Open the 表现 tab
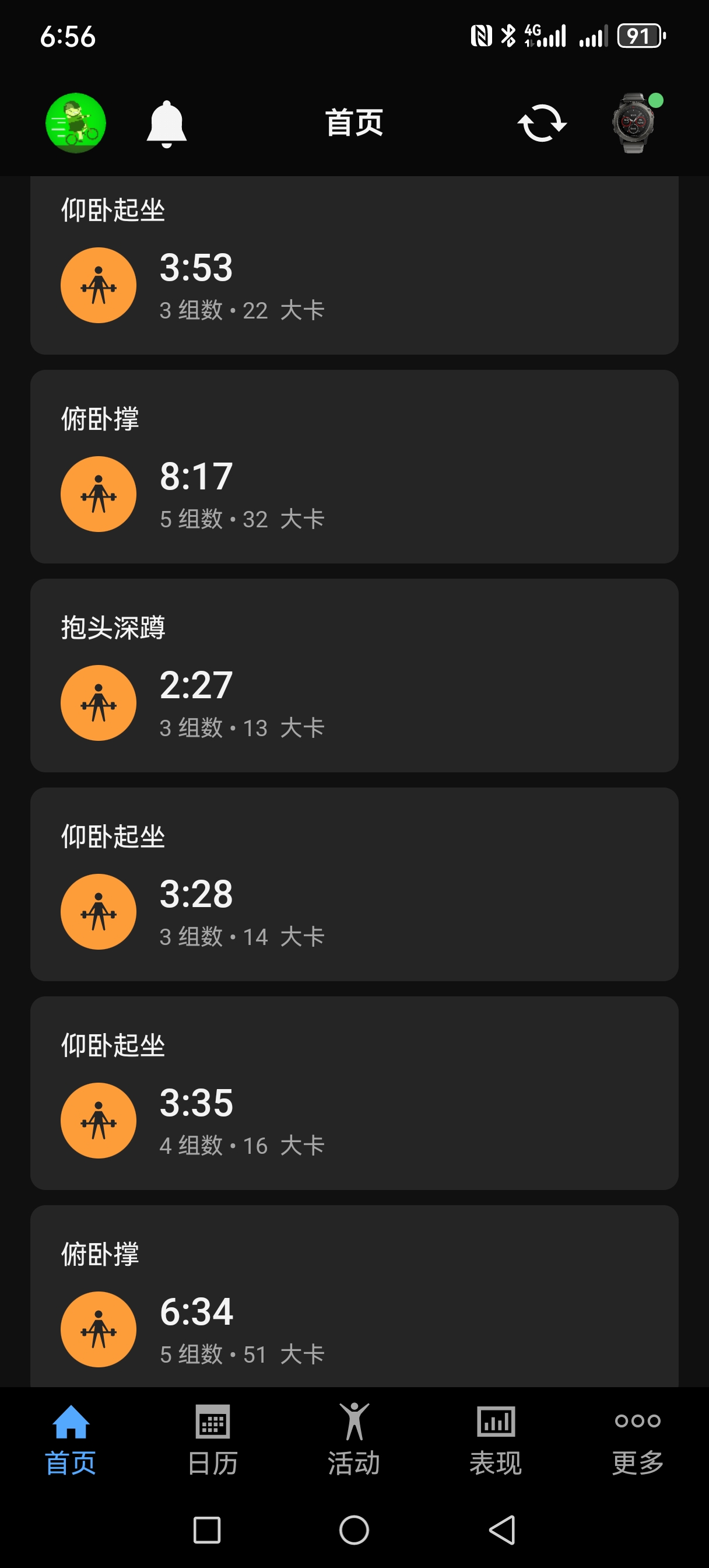This screenshot has width=709, height=1568. (496, 1445)
